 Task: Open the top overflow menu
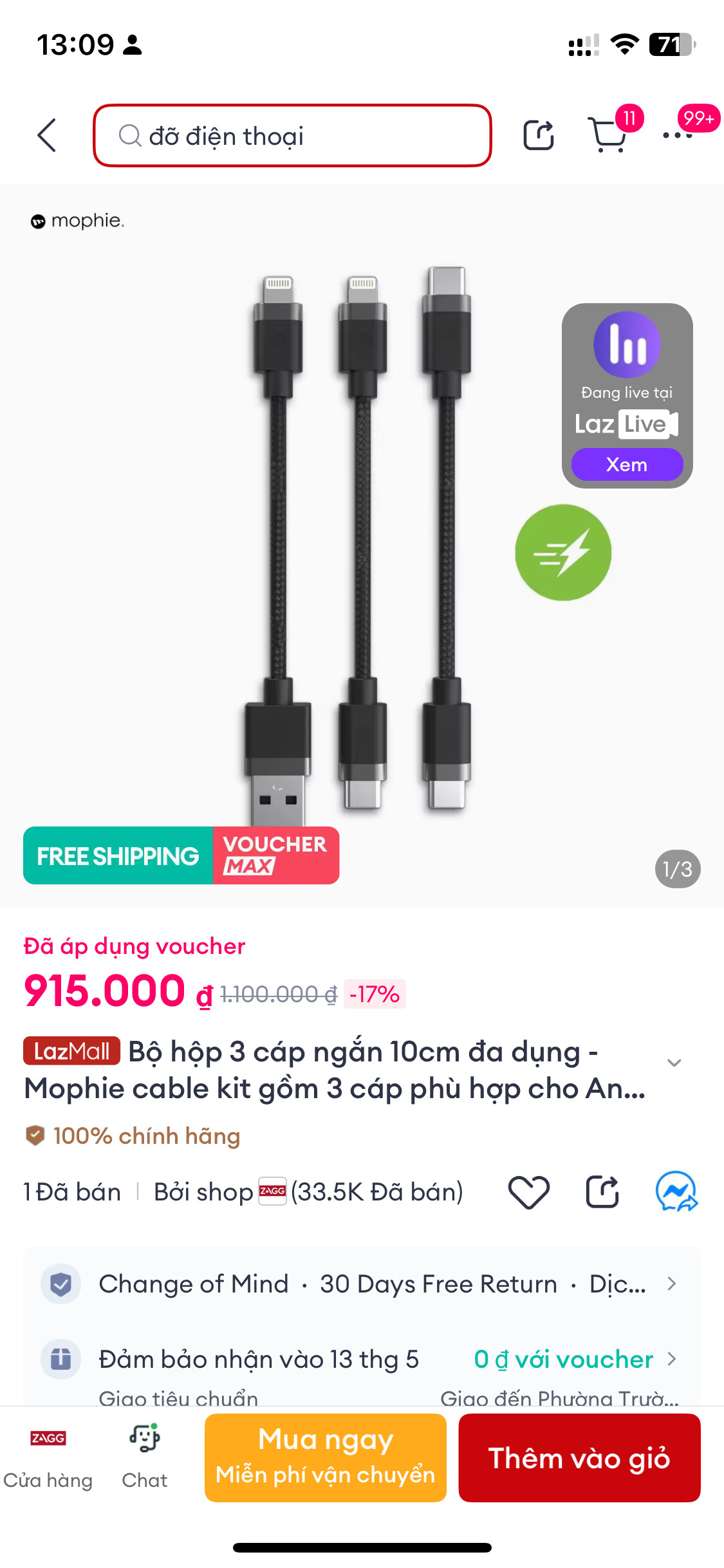(x=678, y=135)
